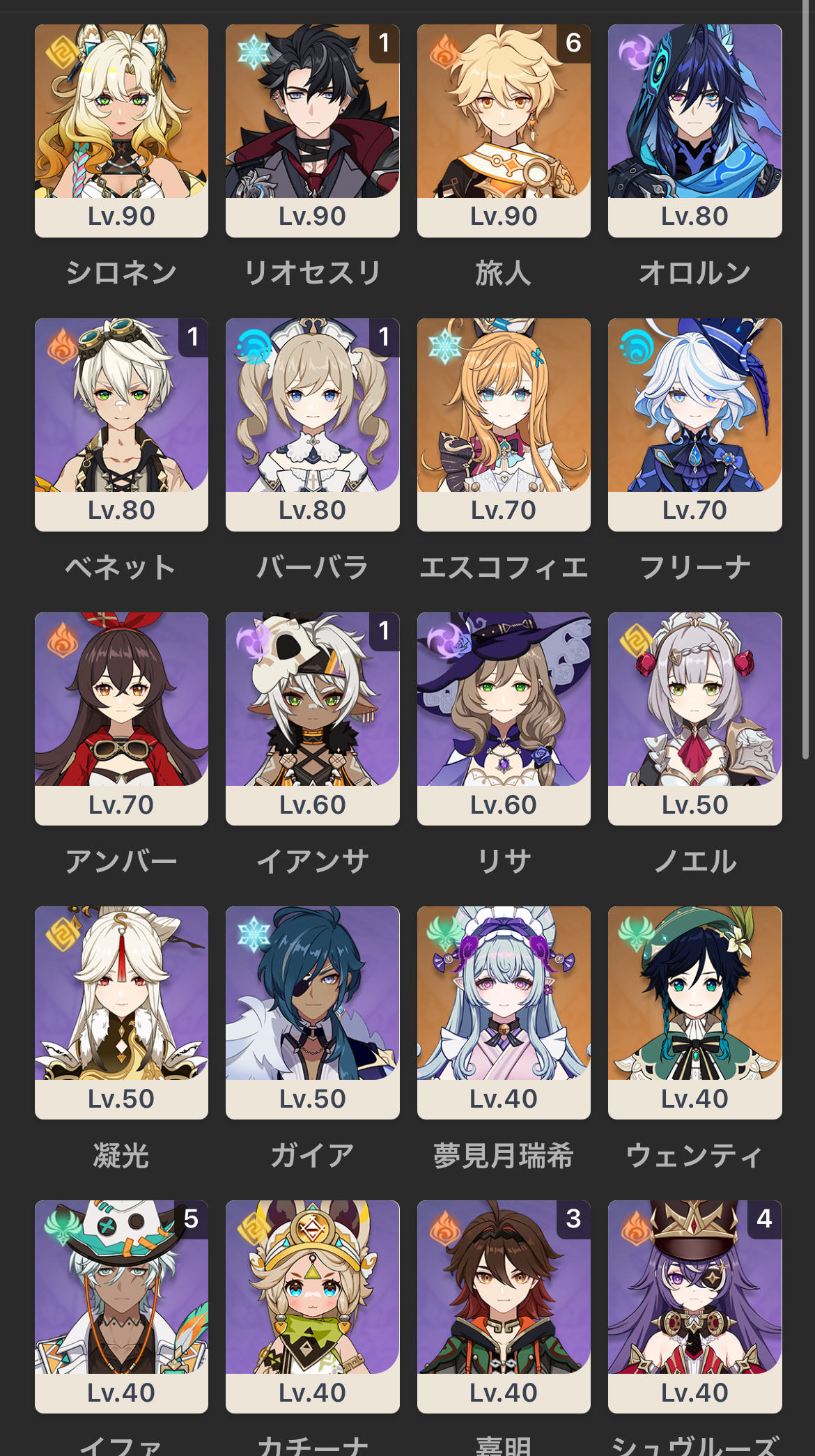
Task: Open the 嘉明 character card
Action: 504,1307
